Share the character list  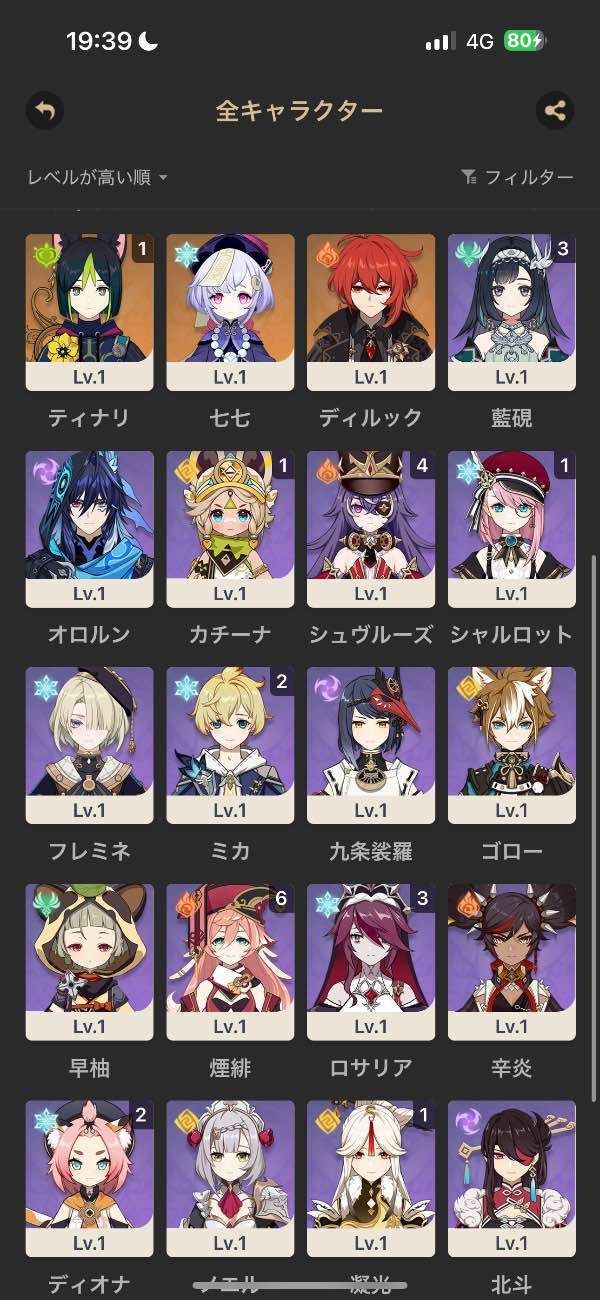[555, 110]
